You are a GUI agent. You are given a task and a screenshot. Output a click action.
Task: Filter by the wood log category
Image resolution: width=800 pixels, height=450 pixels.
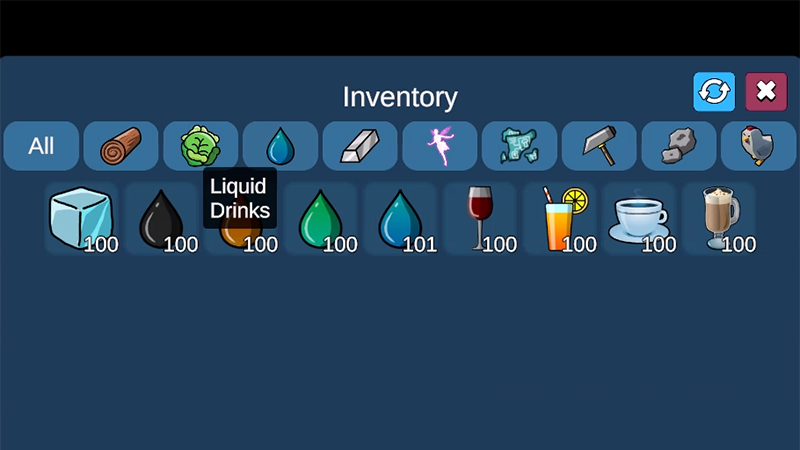[x=121, y=146]
